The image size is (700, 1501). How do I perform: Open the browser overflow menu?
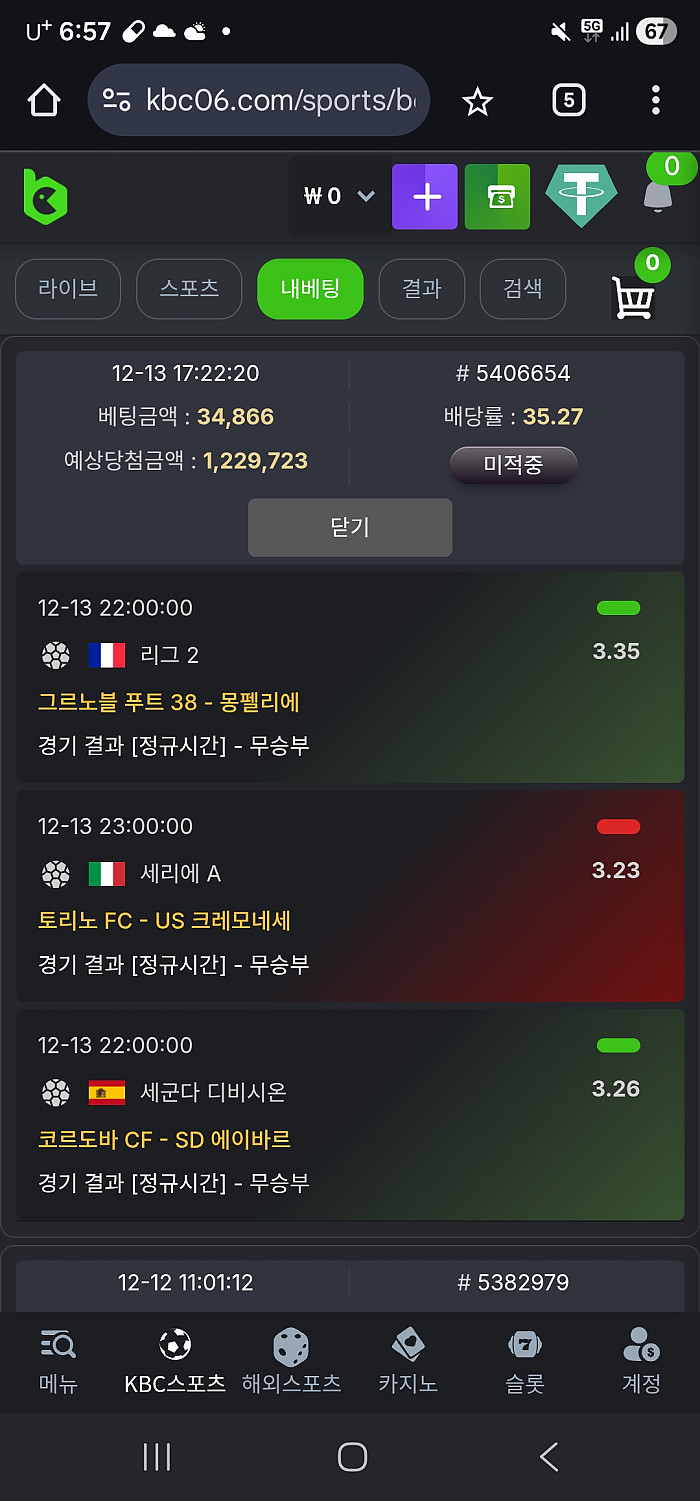(655, 100)
